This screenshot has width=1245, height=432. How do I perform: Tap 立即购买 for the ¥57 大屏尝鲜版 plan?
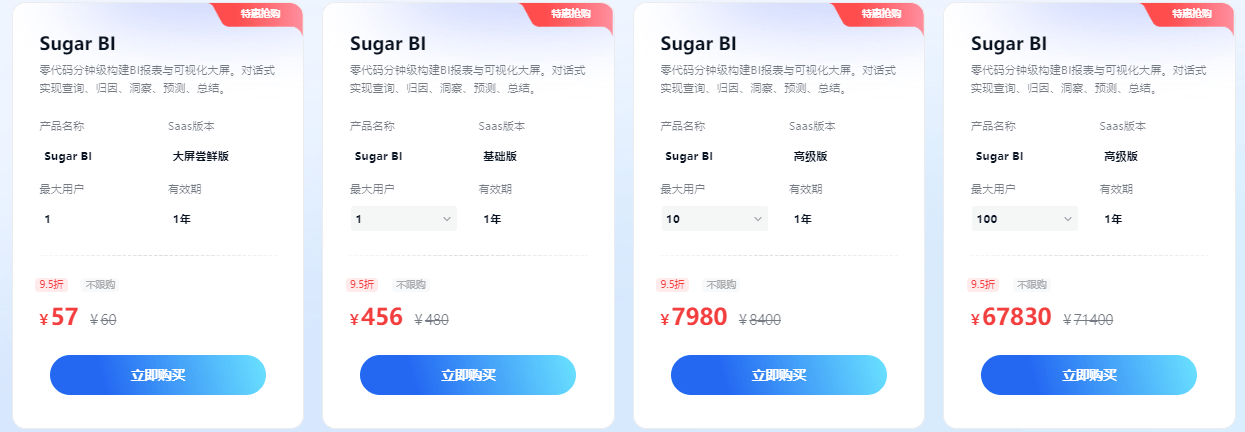click(158, 375)
